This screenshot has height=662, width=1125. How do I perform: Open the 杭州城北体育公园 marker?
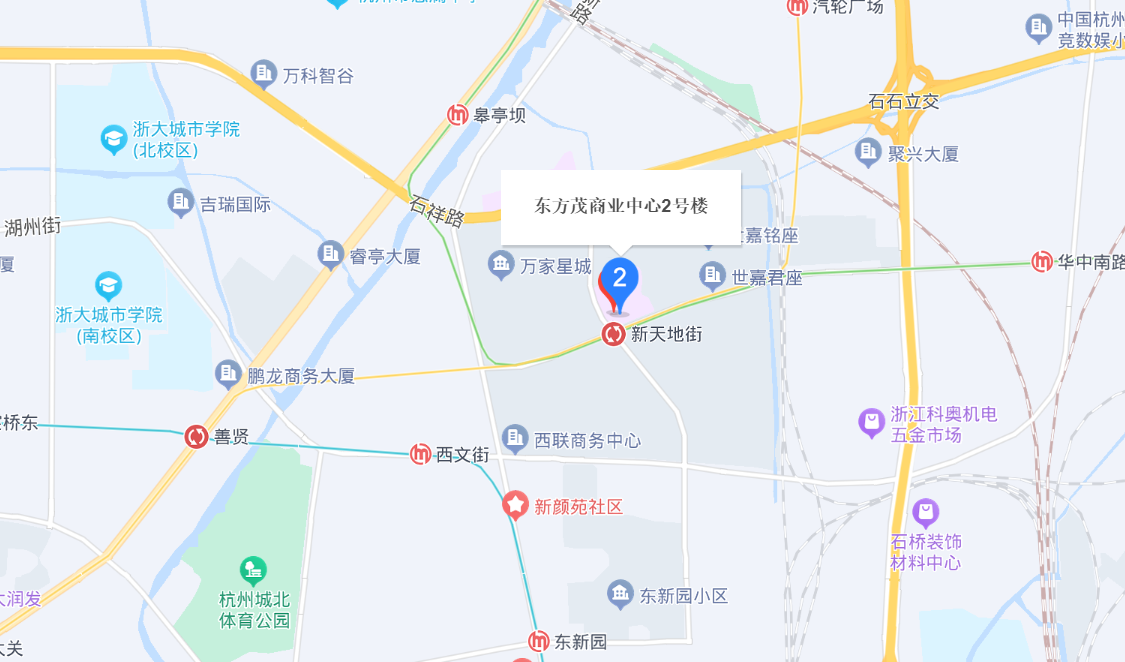[x=253, y=571]
